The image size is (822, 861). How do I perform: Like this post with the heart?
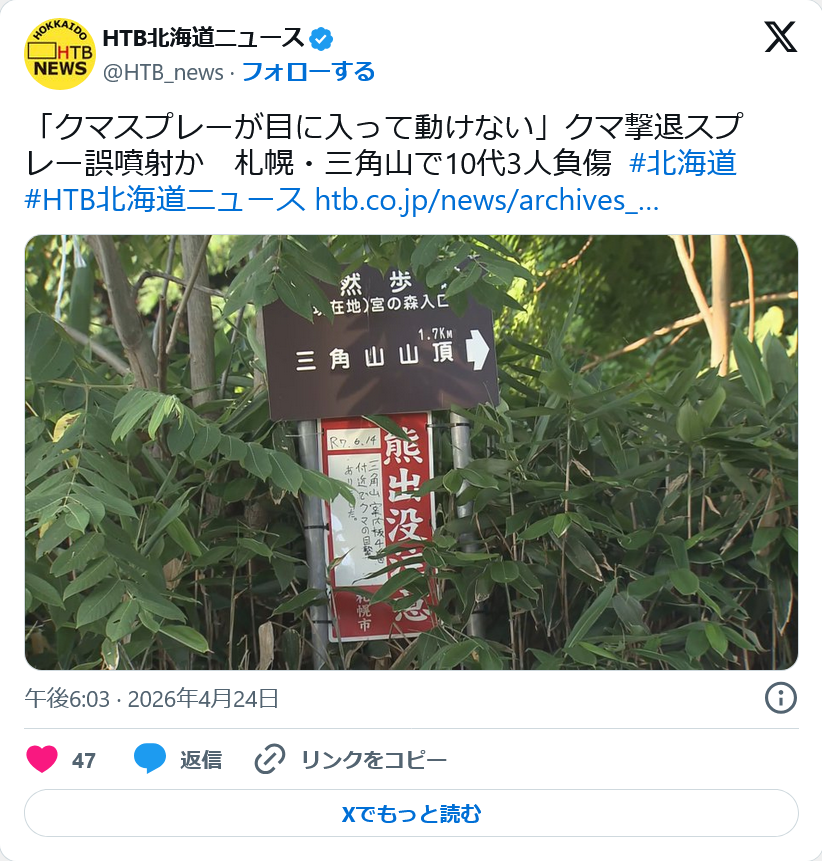42,760
